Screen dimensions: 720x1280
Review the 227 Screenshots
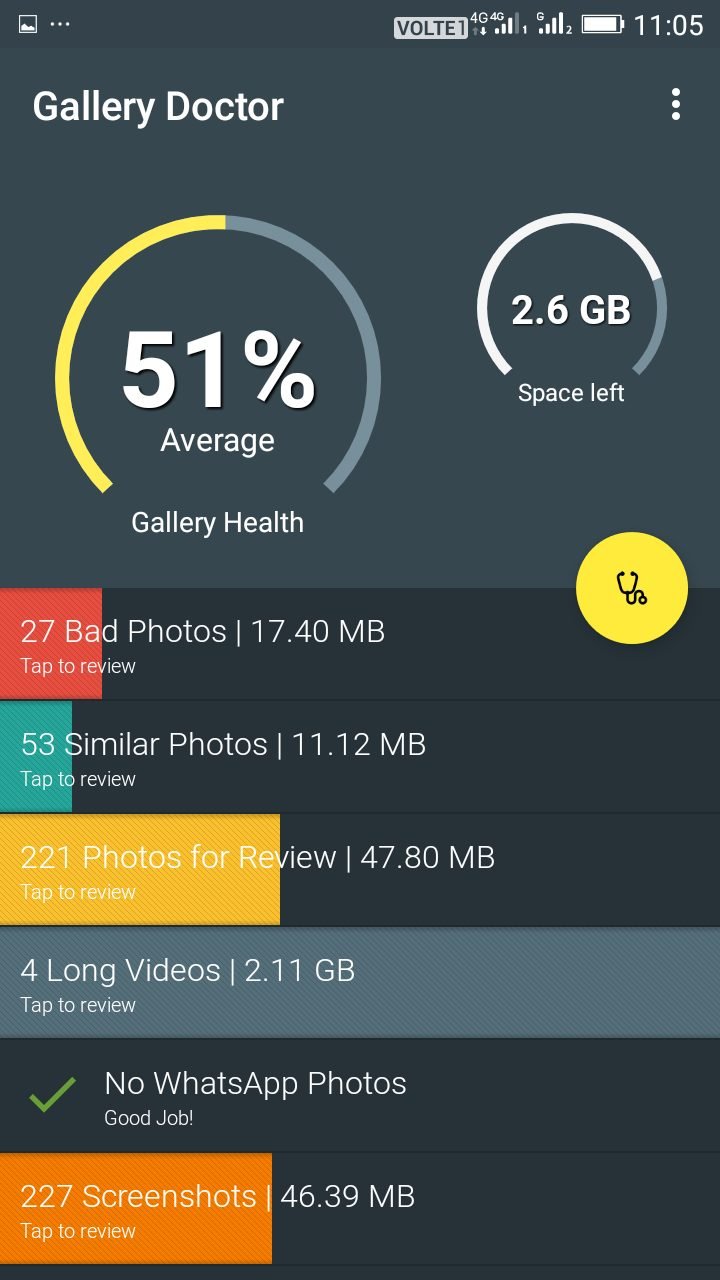click(x=360, y=1208)
